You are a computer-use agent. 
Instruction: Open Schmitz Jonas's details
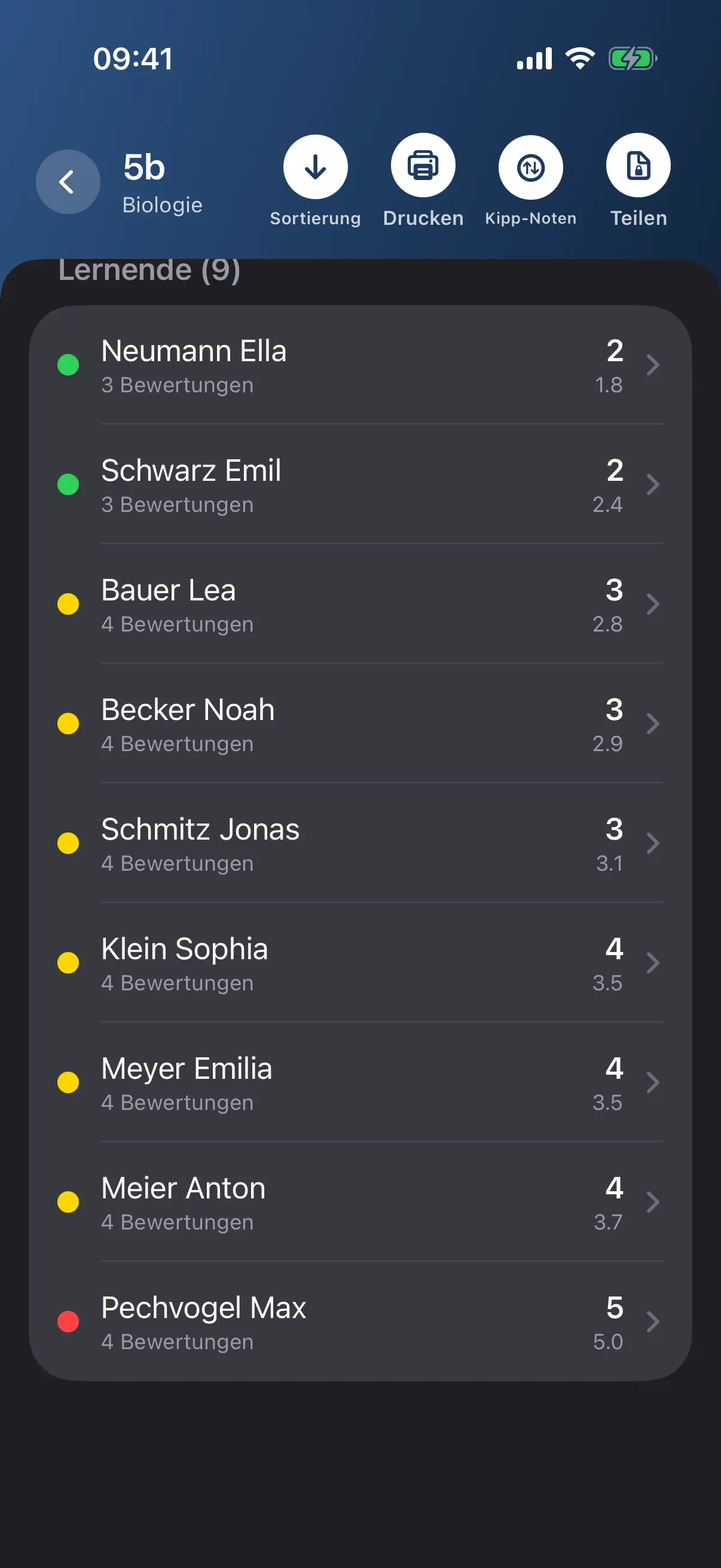(x=360, y=843)
